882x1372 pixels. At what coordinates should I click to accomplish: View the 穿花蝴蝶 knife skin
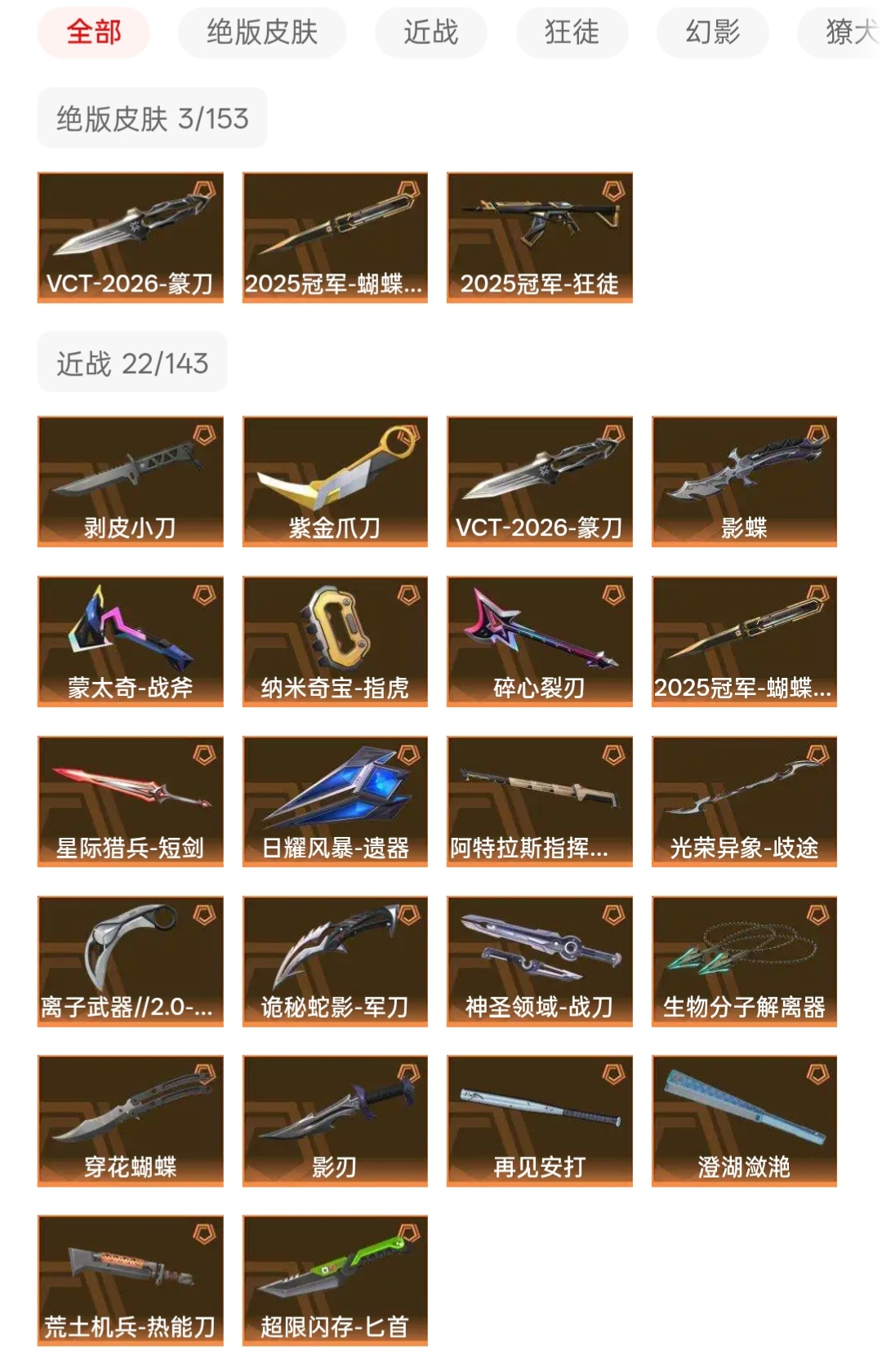[x=131, y=1120]
